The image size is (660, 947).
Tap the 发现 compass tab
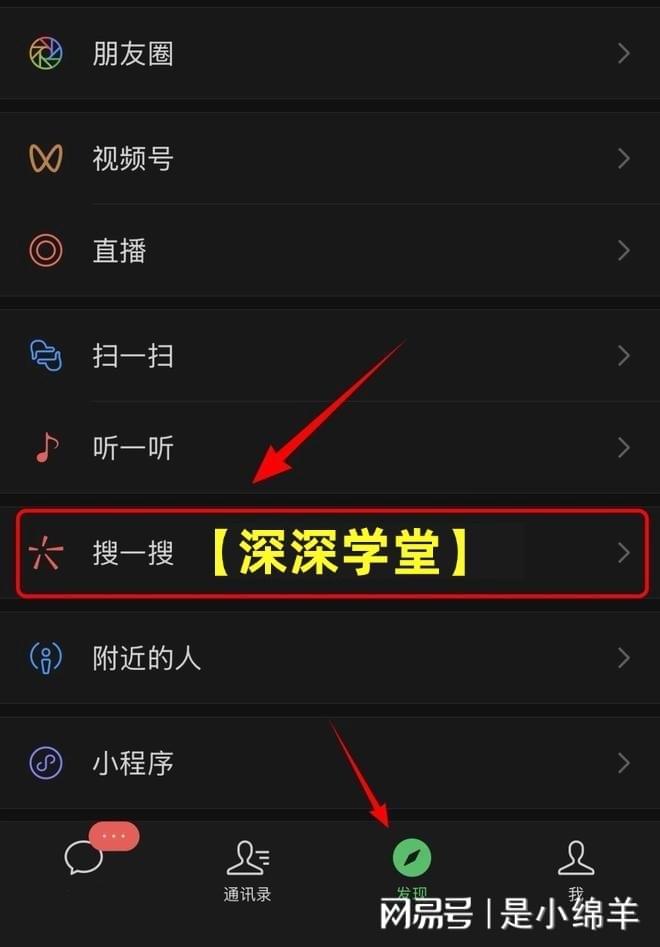(x=411, y=866)
